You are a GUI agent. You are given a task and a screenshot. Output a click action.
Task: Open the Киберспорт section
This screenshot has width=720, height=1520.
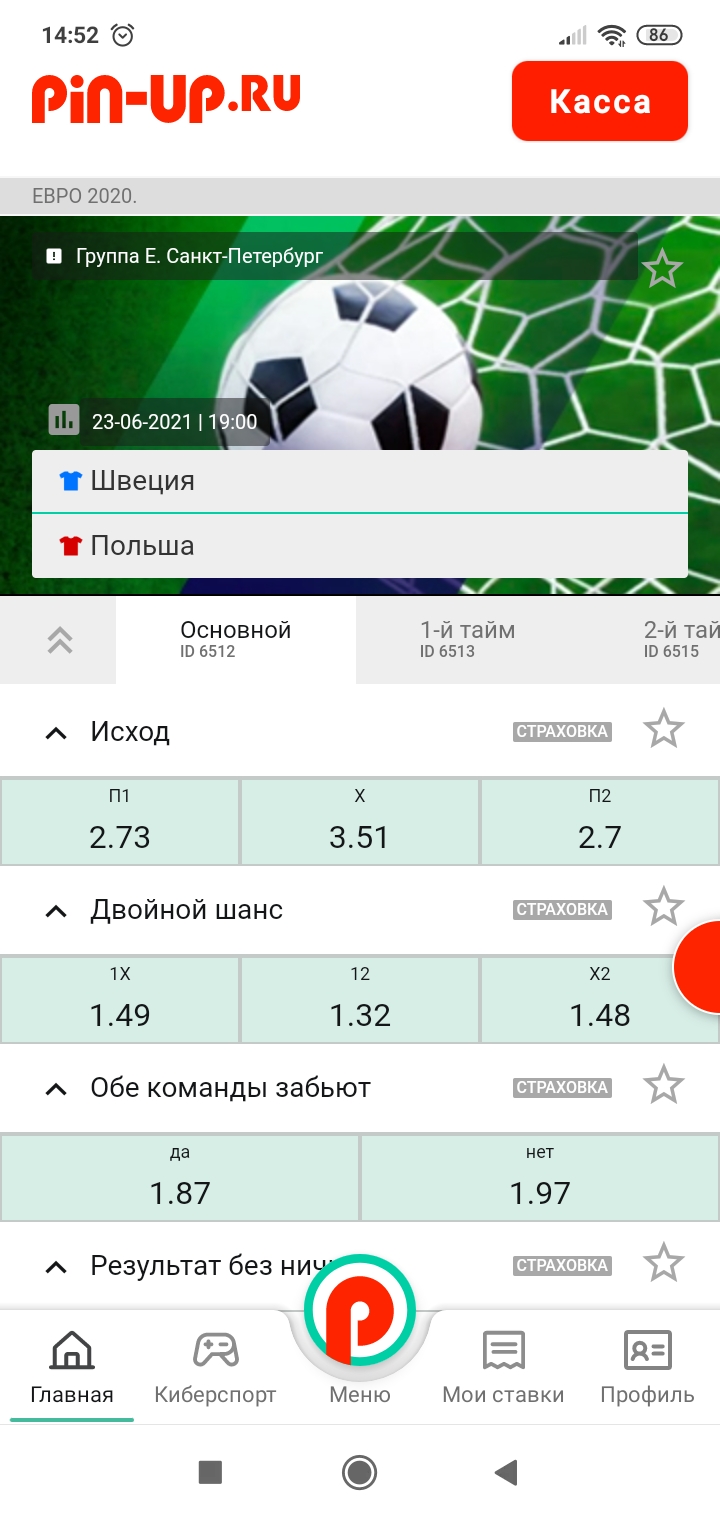(215, 1367)
